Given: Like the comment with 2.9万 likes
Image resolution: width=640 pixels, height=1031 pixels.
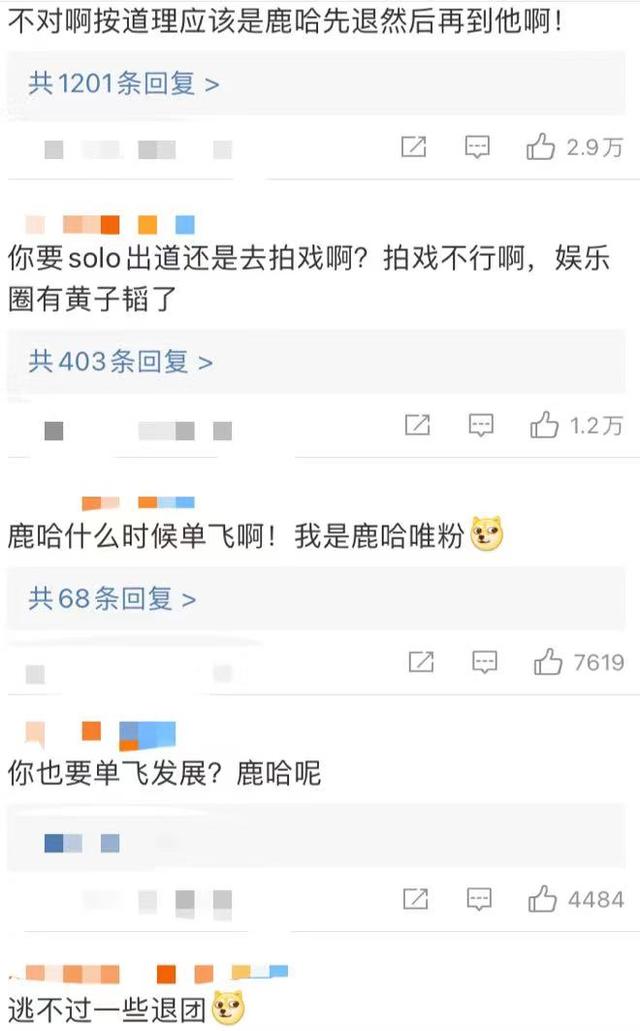Looking at the screenshot, I should (x=541, y=148).
